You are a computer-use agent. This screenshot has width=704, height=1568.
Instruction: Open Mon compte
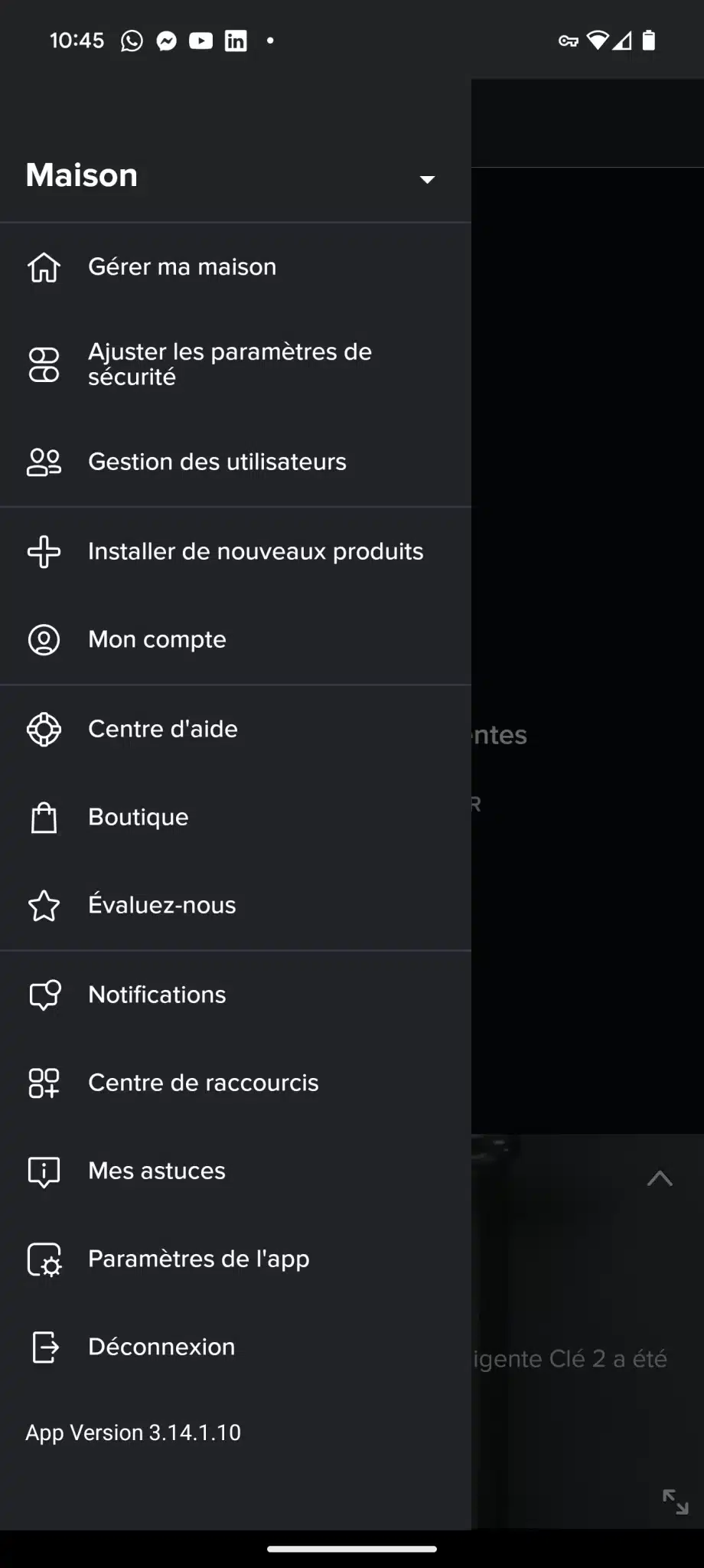236,639
